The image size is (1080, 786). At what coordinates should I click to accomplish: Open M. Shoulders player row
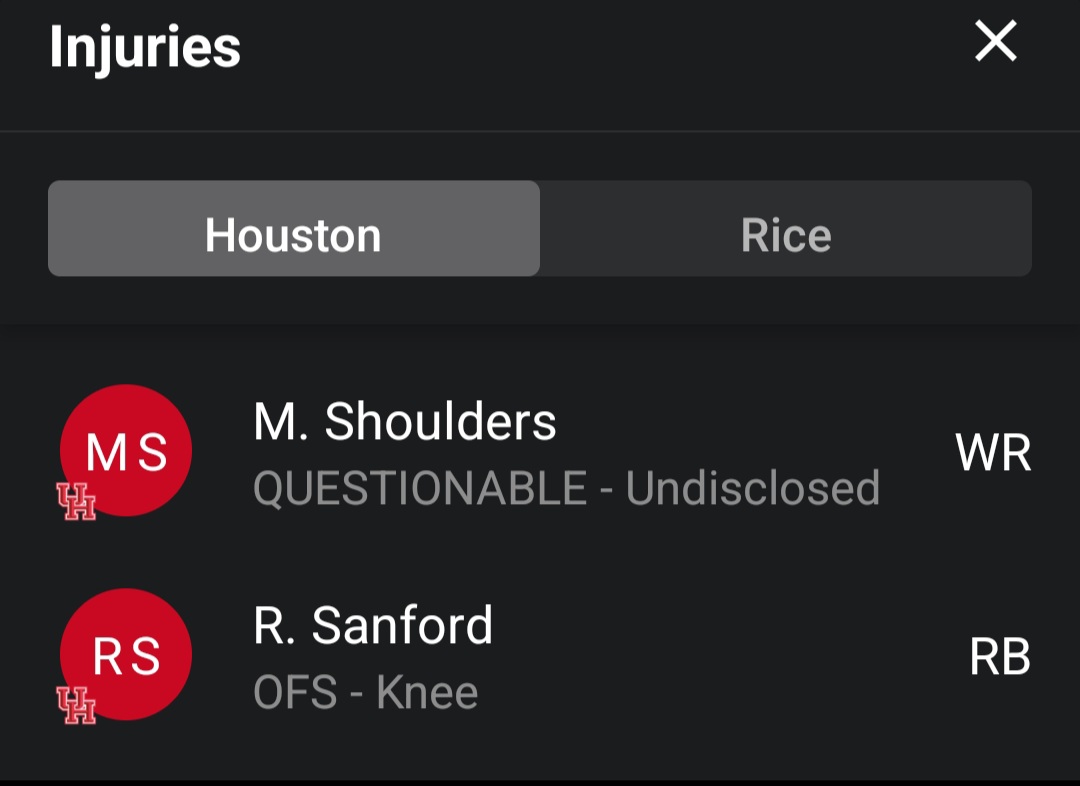pyautogui.click(x=540, y=453)
